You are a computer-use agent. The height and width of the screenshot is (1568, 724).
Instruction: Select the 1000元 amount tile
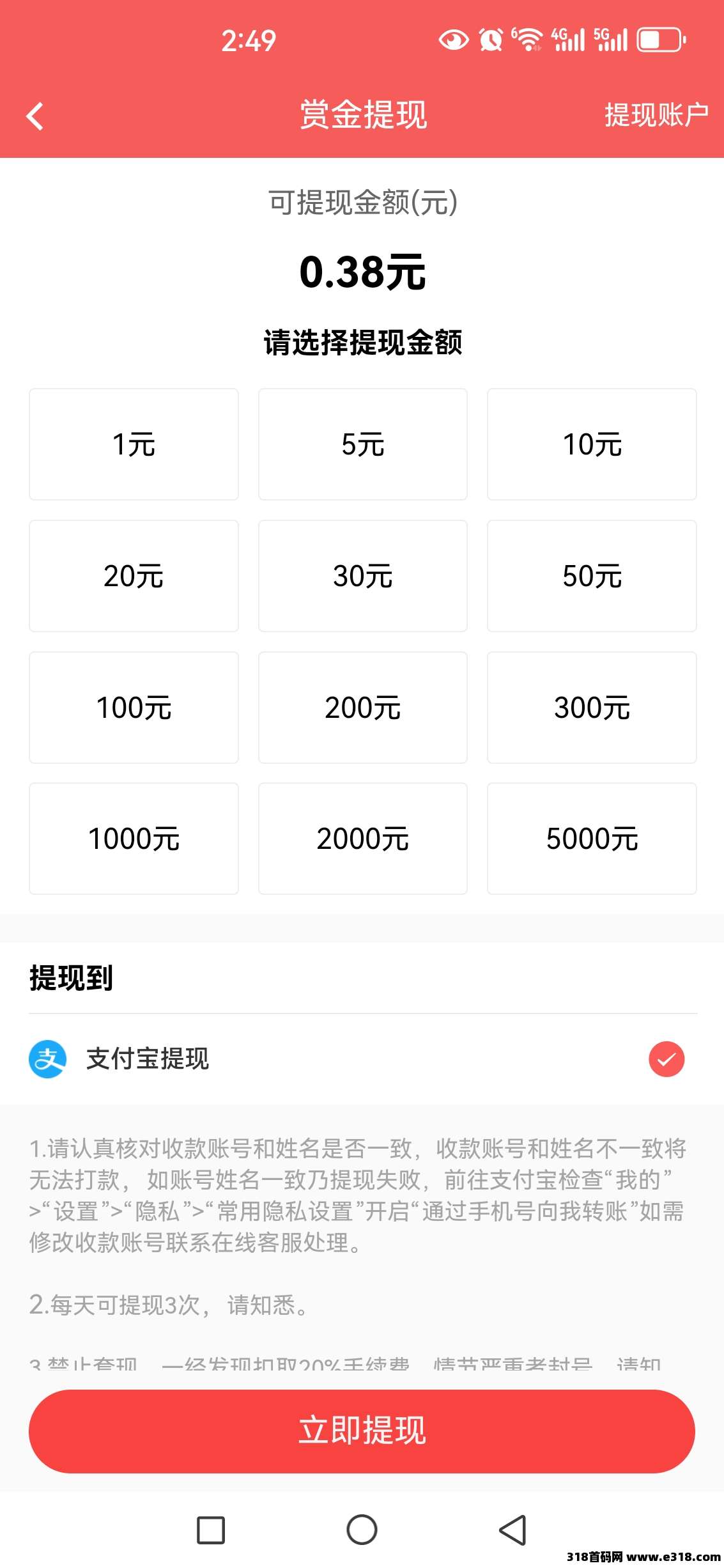134,839
